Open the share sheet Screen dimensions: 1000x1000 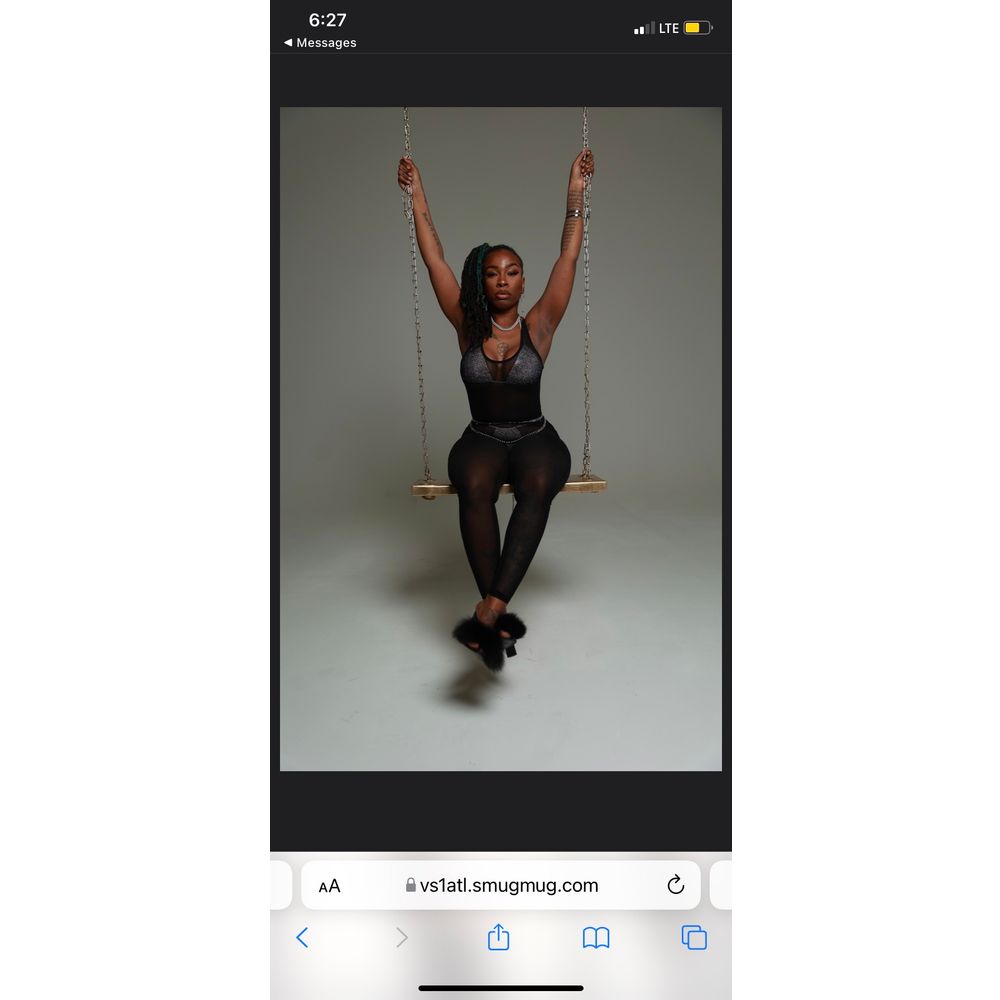pyautogui.click(x=498, y=937)
